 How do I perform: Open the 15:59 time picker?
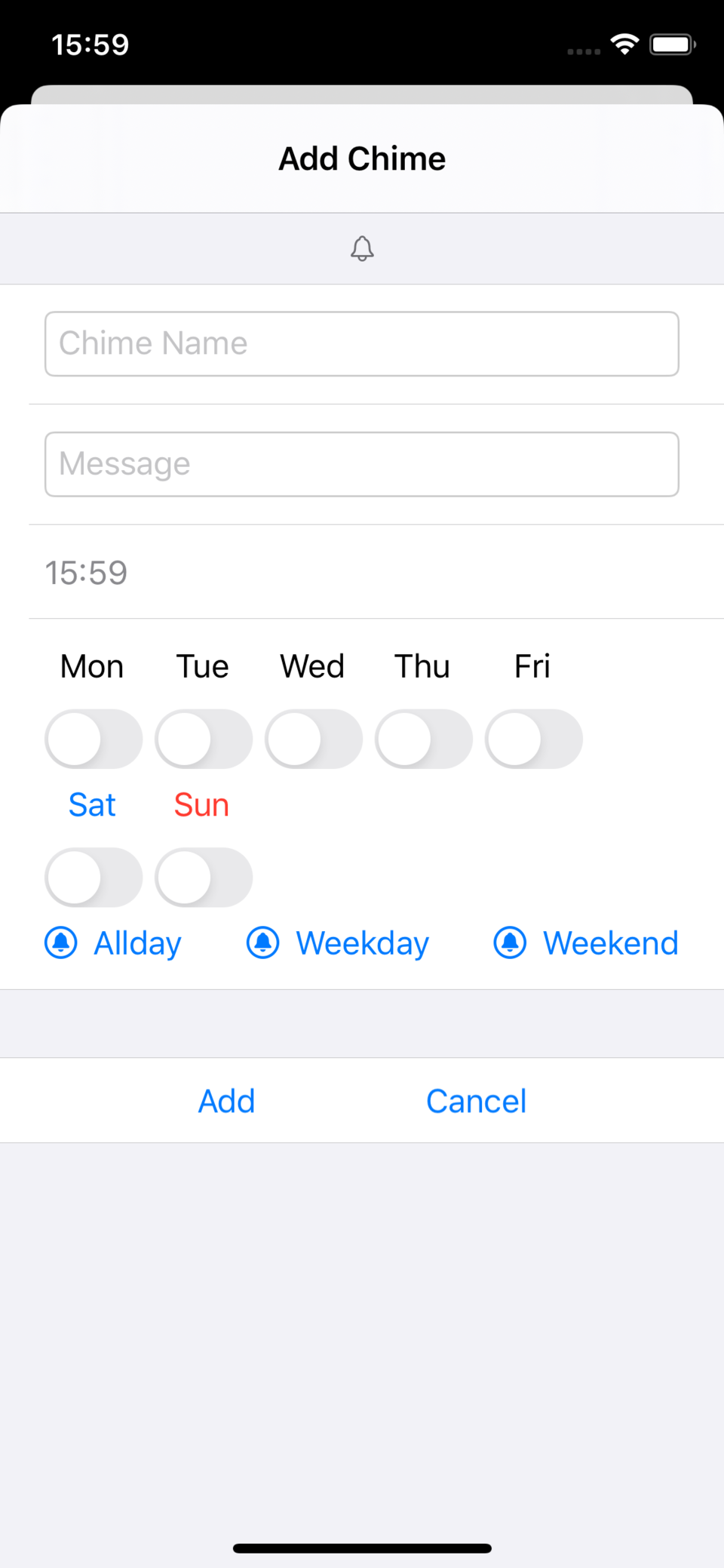point(87,573)
